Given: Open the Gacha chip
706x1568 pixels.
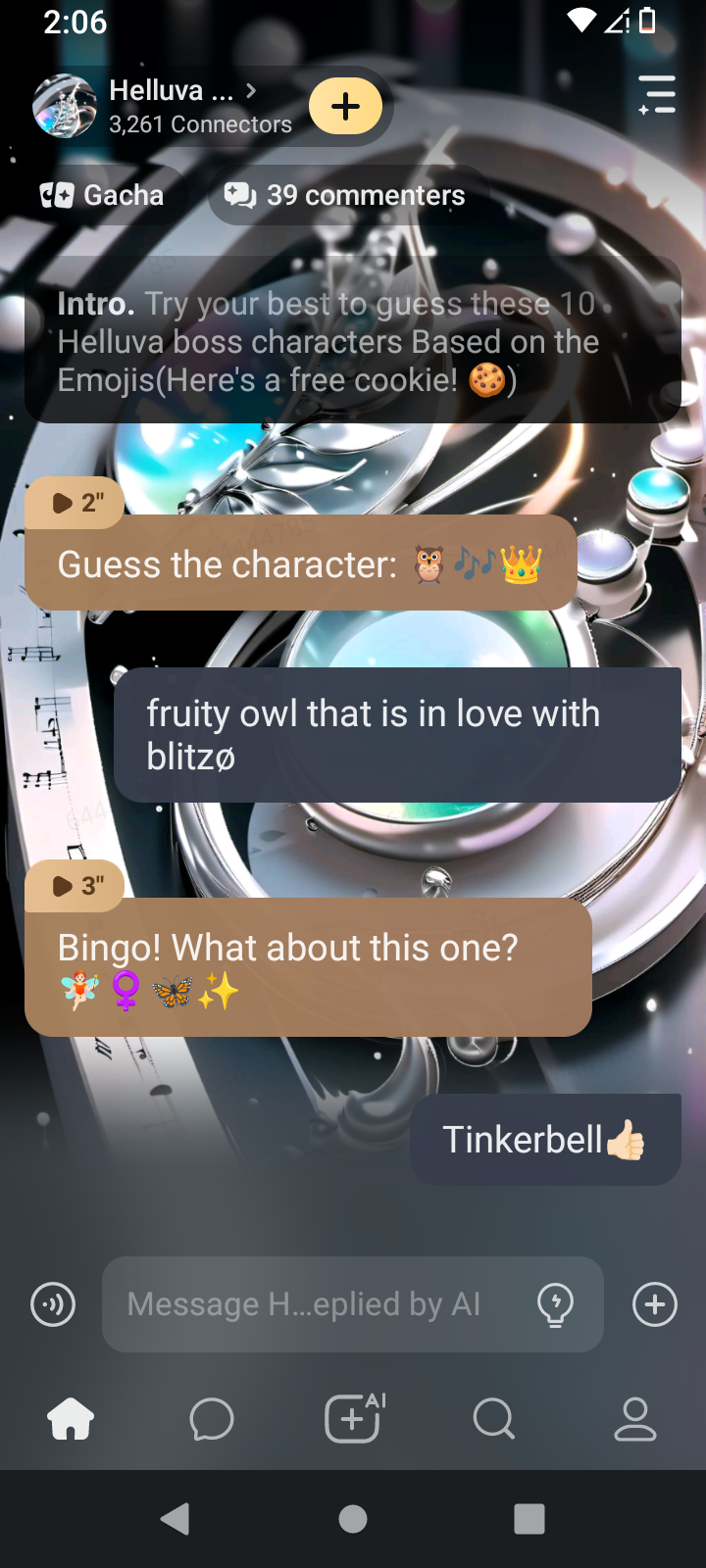Looking at the screenshot, I should tap(102, 195).
